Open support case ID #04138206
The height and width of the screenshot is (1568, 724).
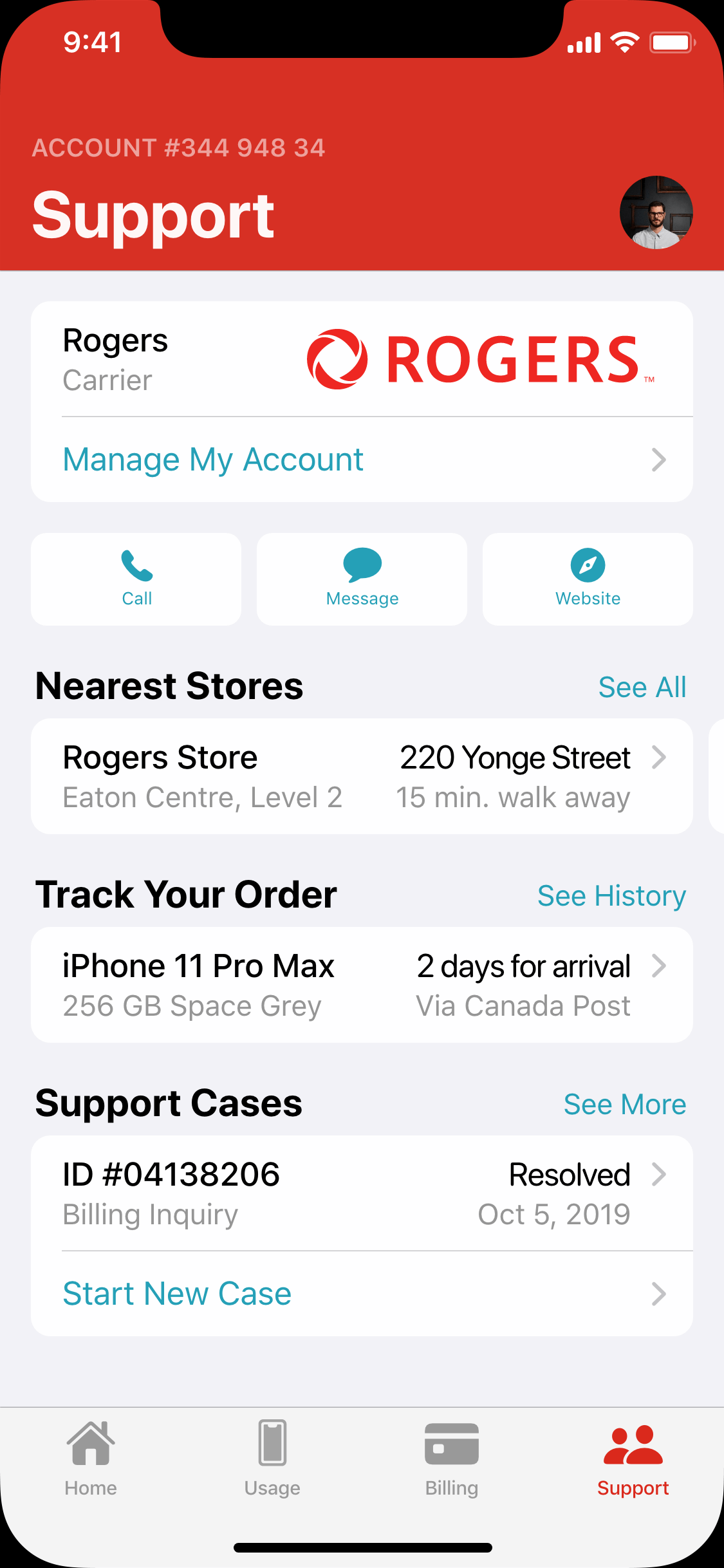coord(362,1193)
